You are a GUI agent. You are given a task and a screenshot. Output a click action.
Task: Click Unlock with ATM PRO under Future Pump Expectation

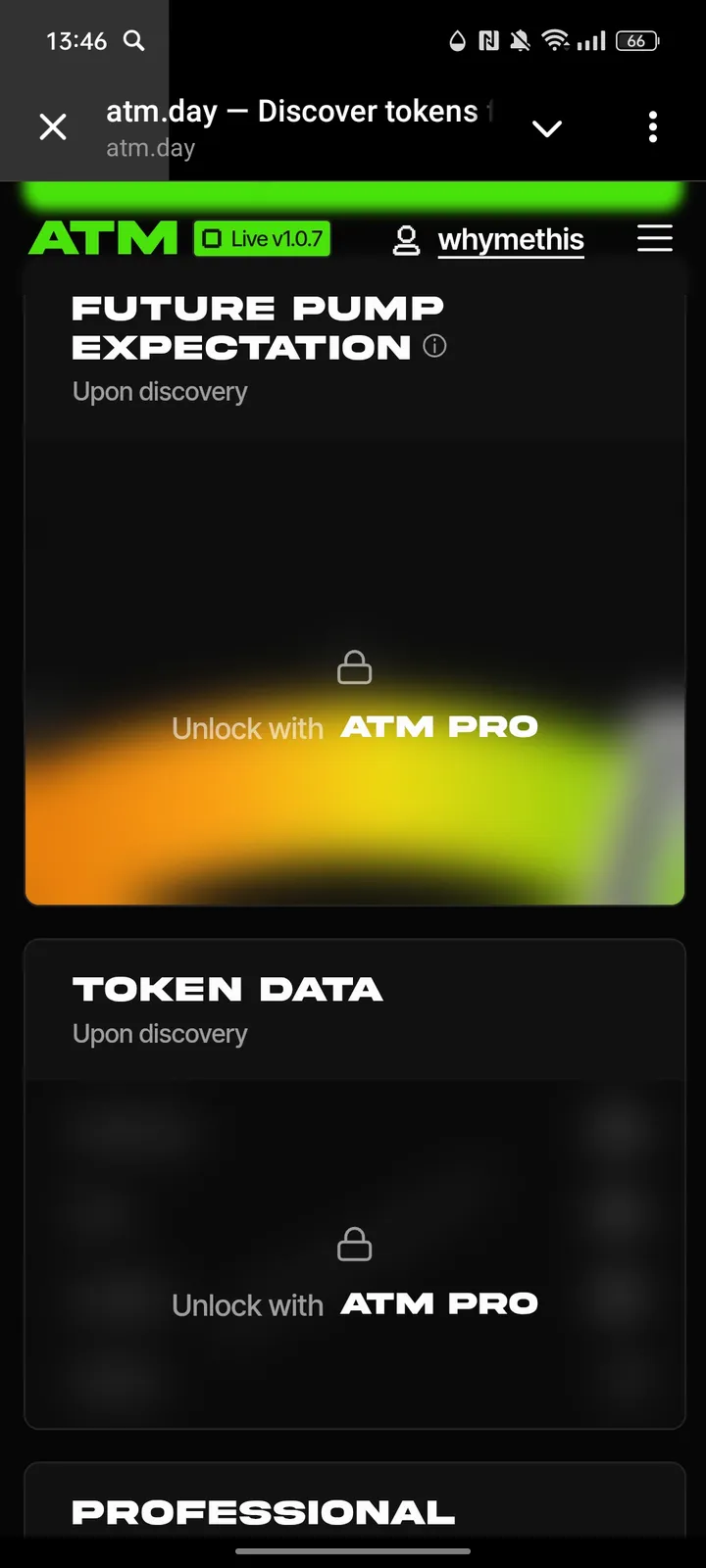tap(355, 727)
